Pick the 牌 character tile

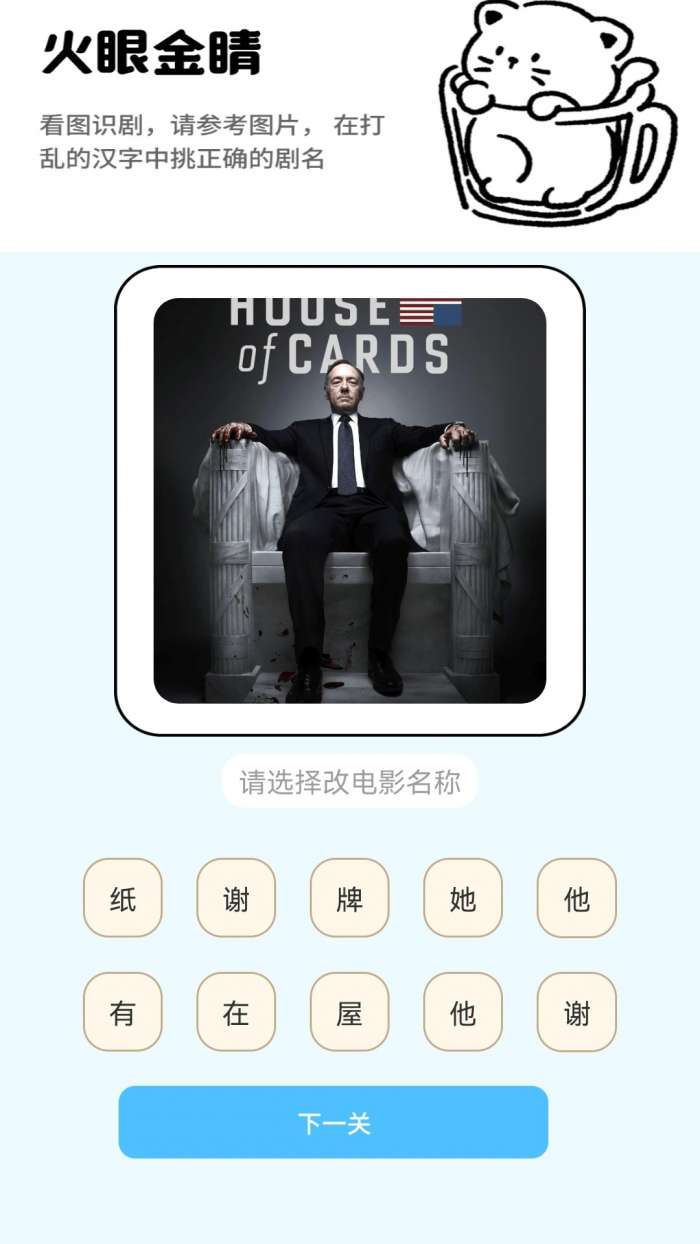pyautogui.click(x=349, y=898)
